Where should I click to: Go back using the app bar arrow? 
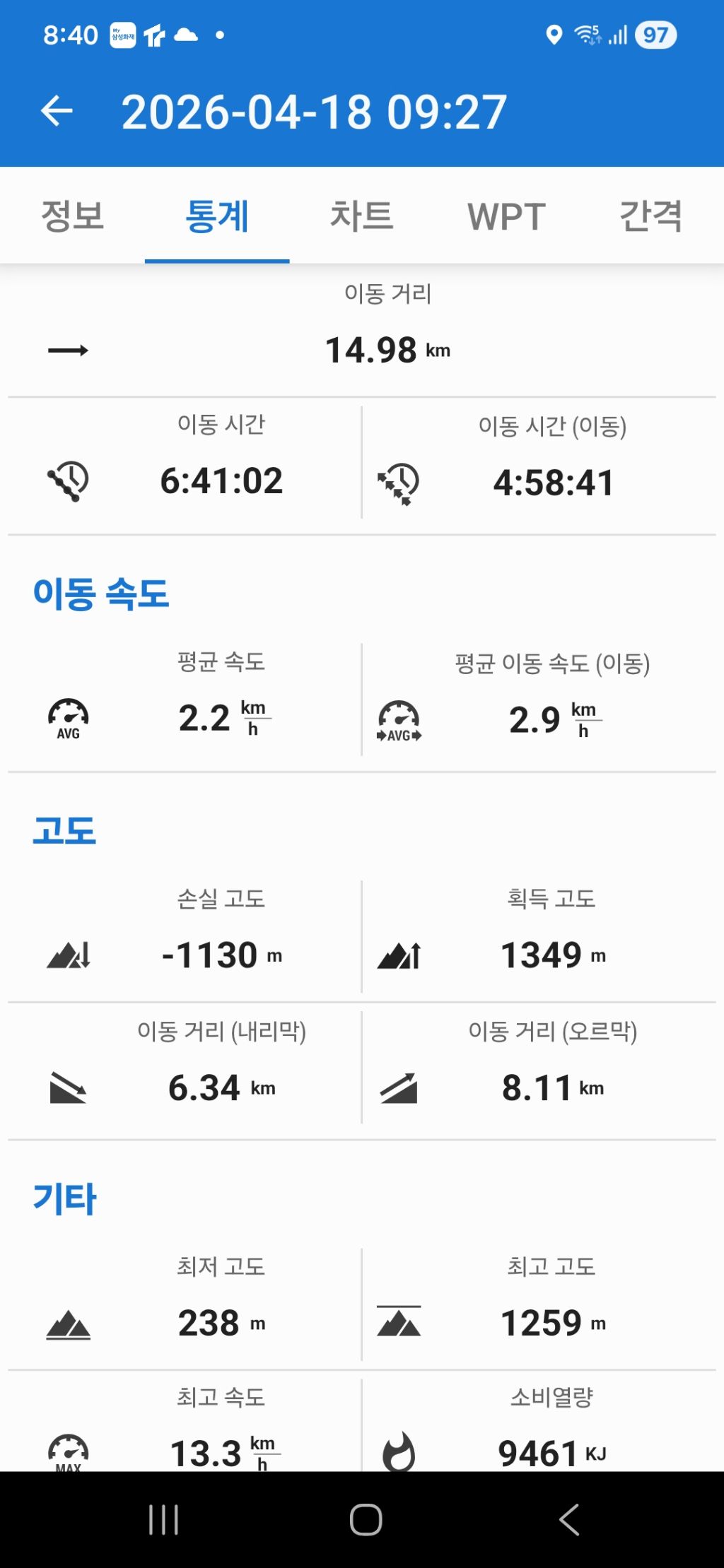[57, 111]
